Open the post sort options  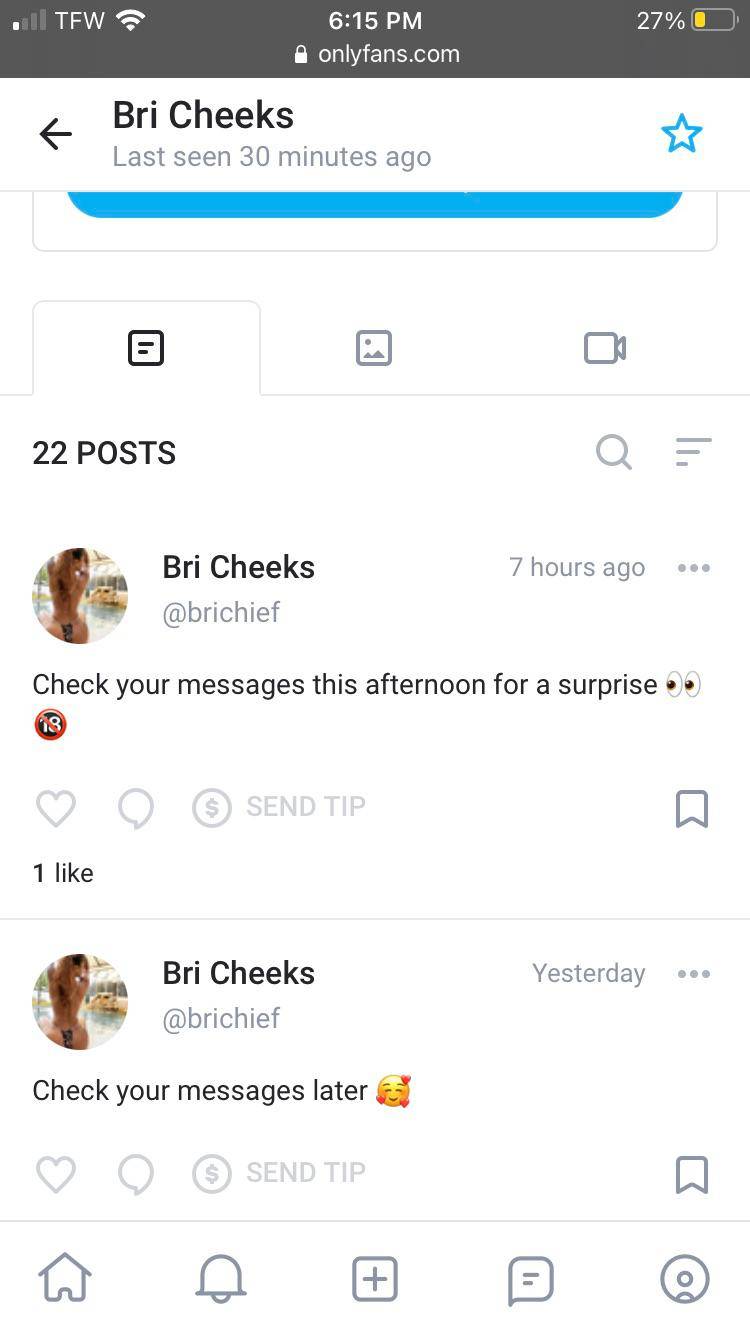(693, 453)
